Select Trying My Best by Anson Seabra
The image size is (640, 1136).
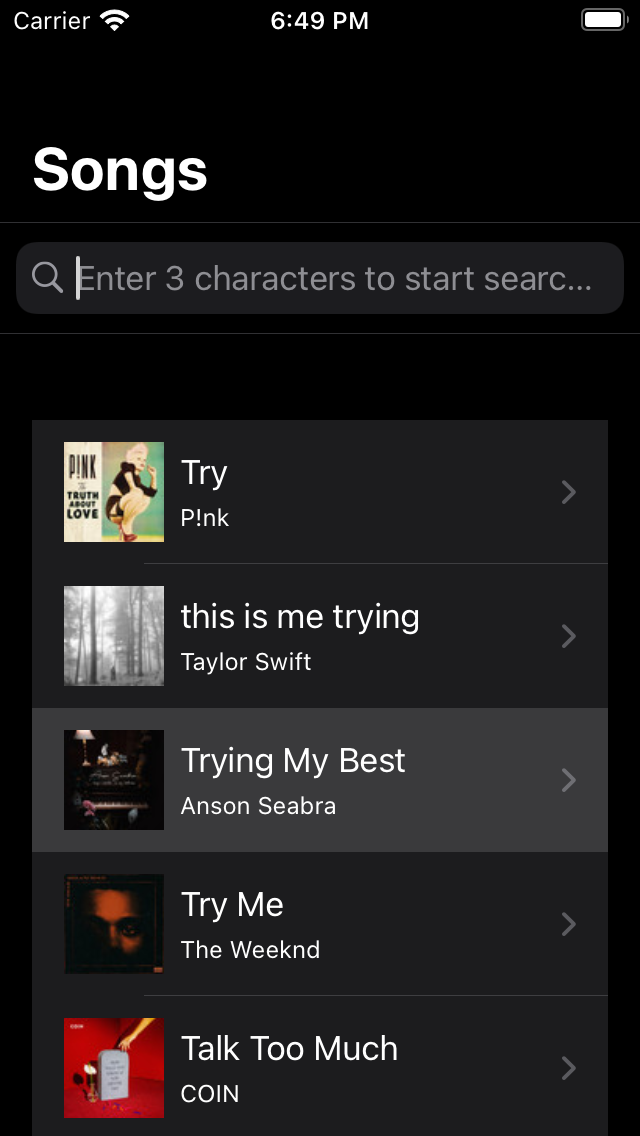tap(320, 780)
